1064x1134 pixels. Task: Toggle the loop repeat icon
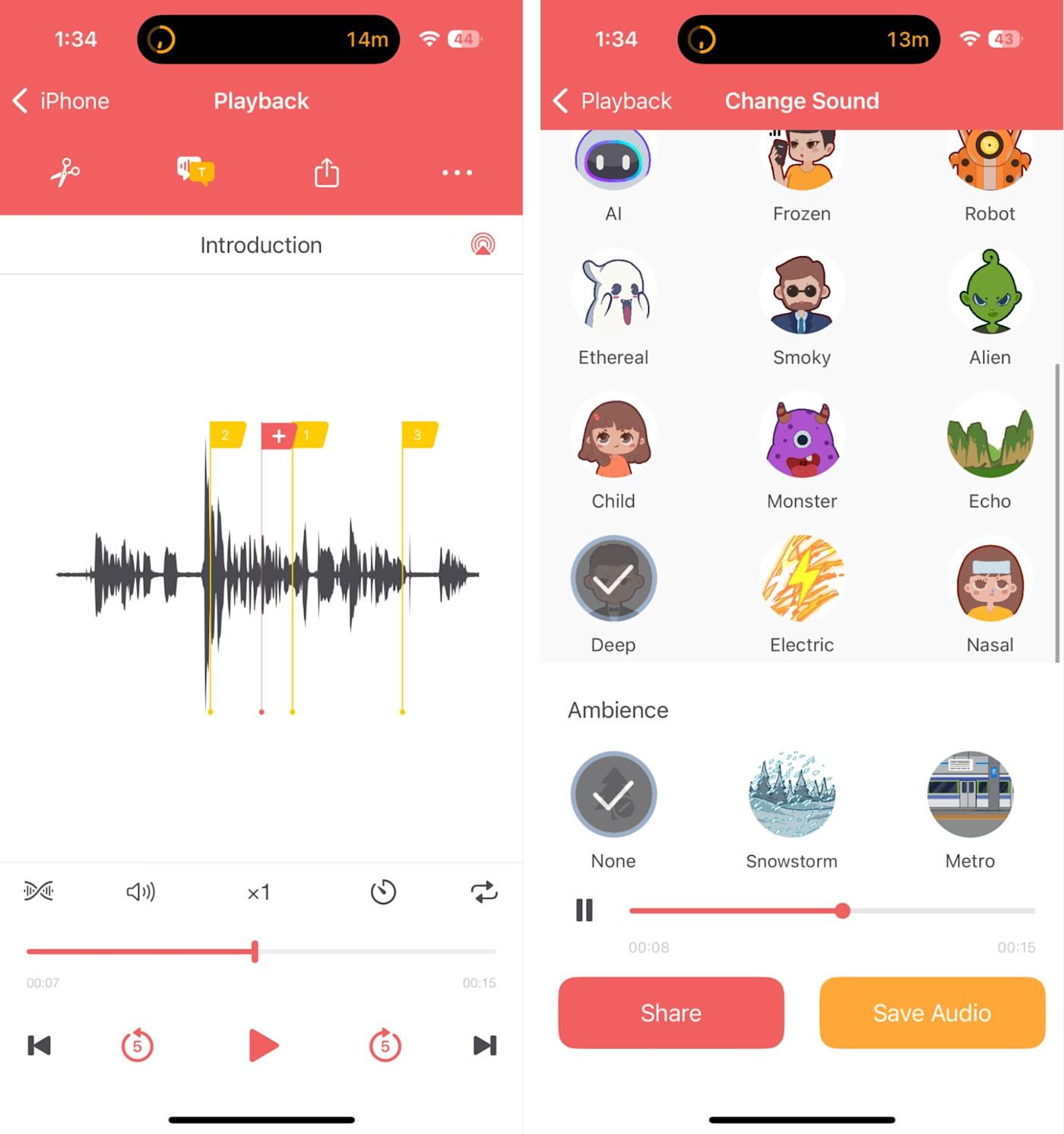click(x=483, y=892)
